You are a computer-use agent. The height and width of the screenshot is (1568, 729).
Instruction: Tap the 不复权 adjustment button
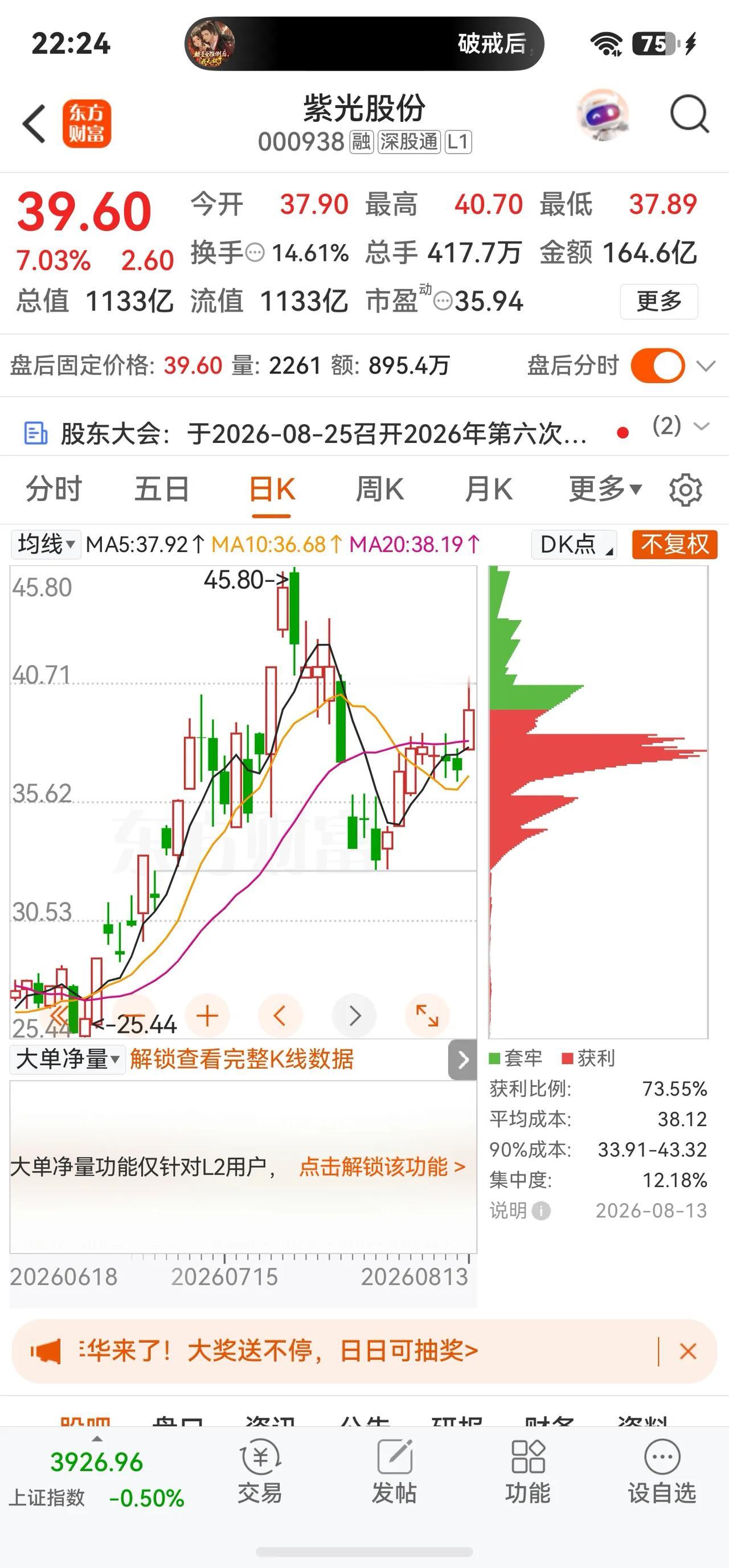675,544
